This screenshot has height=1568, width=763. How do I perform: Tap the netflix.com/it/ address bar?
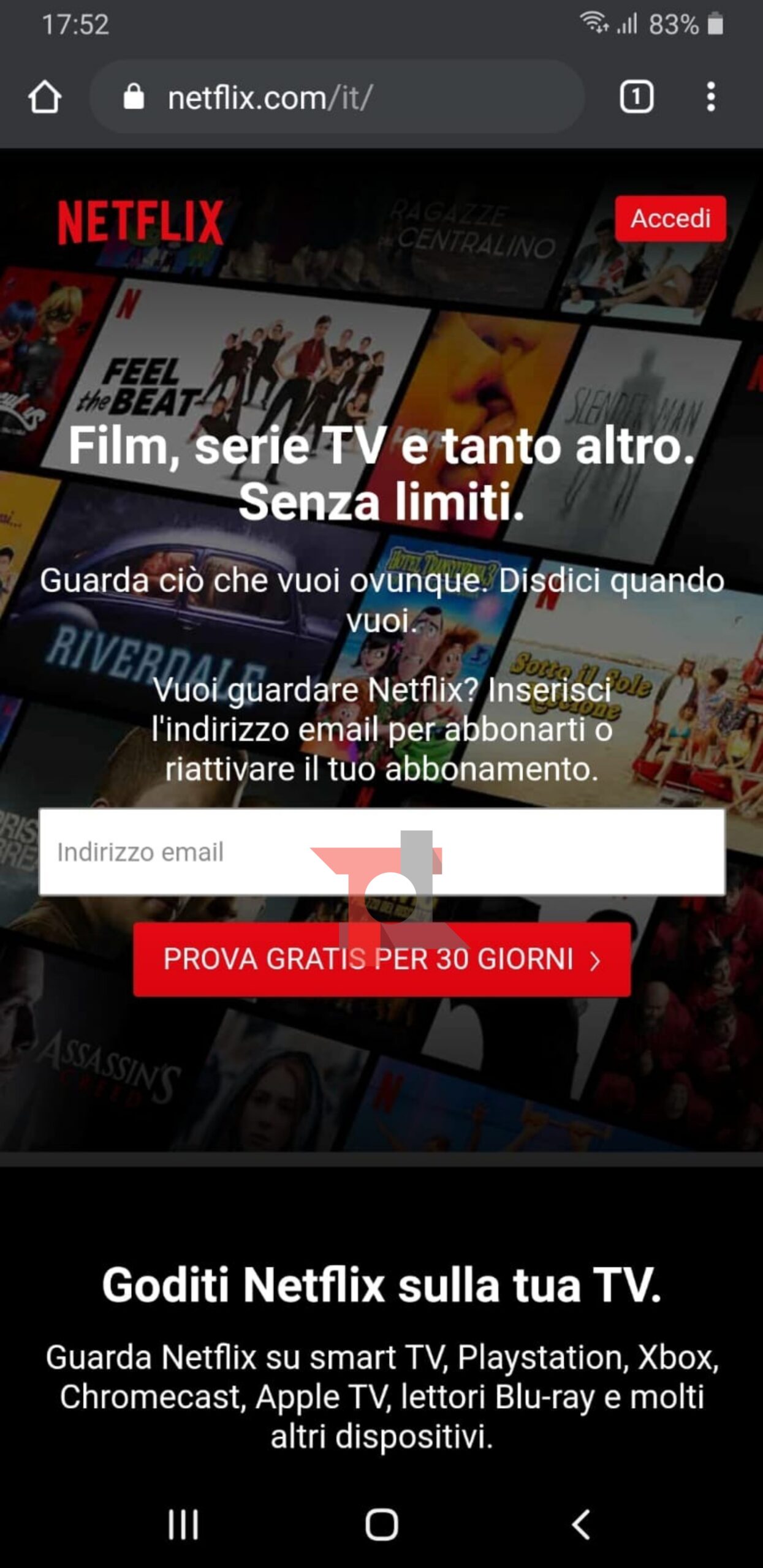pos(337,97)
